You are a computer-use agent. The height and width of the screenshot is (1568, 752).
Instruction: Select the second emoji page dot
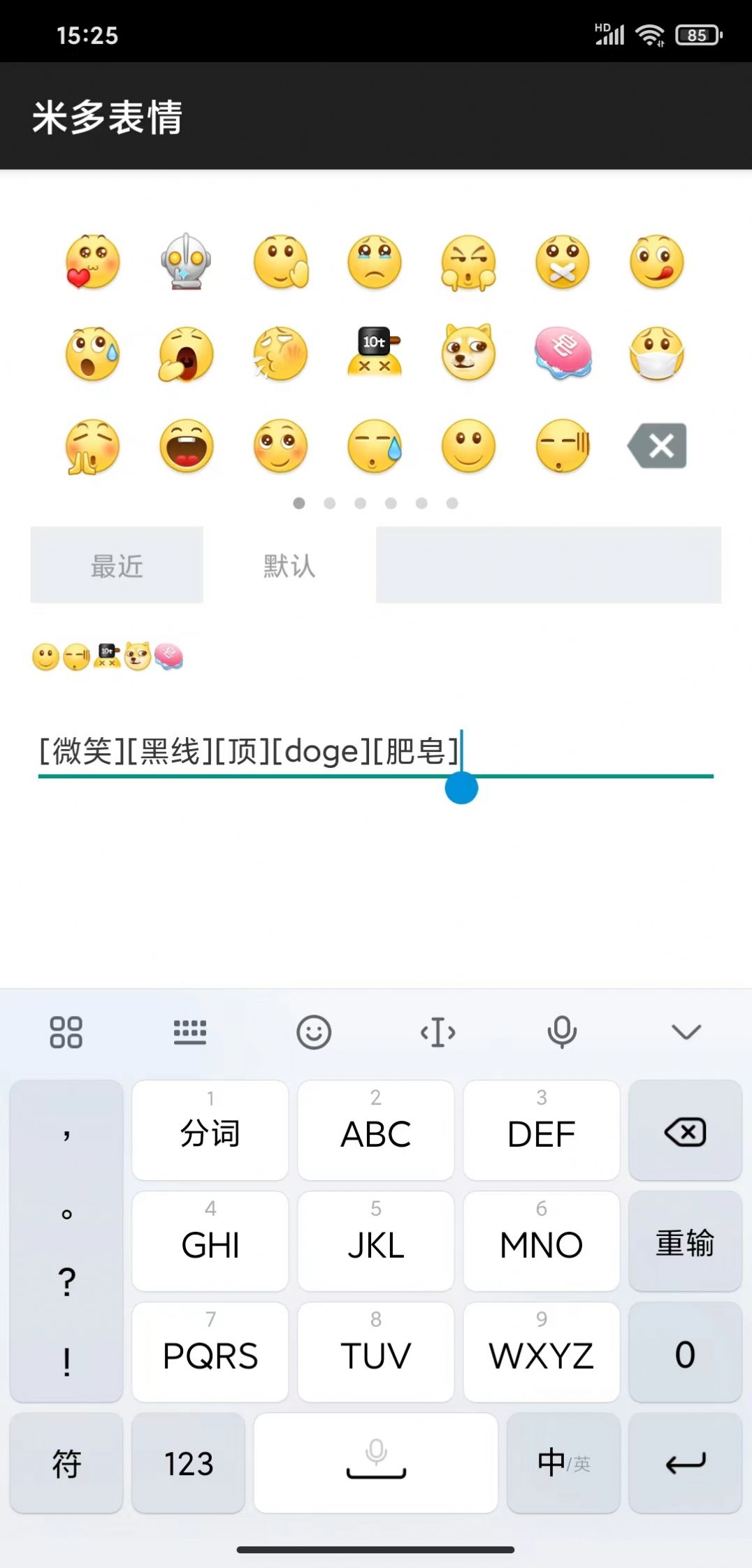329,502
